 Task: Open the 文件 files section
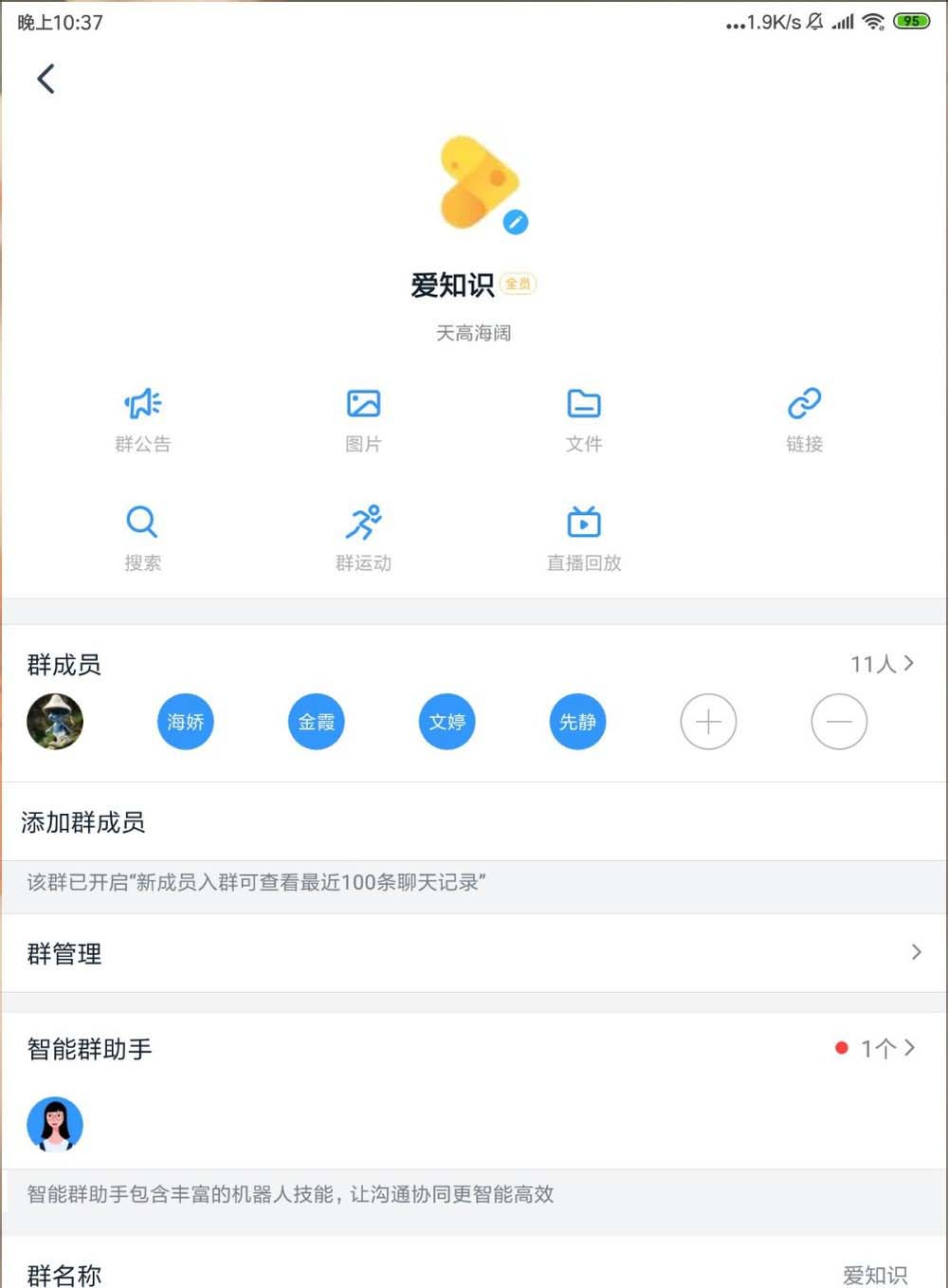584,418
